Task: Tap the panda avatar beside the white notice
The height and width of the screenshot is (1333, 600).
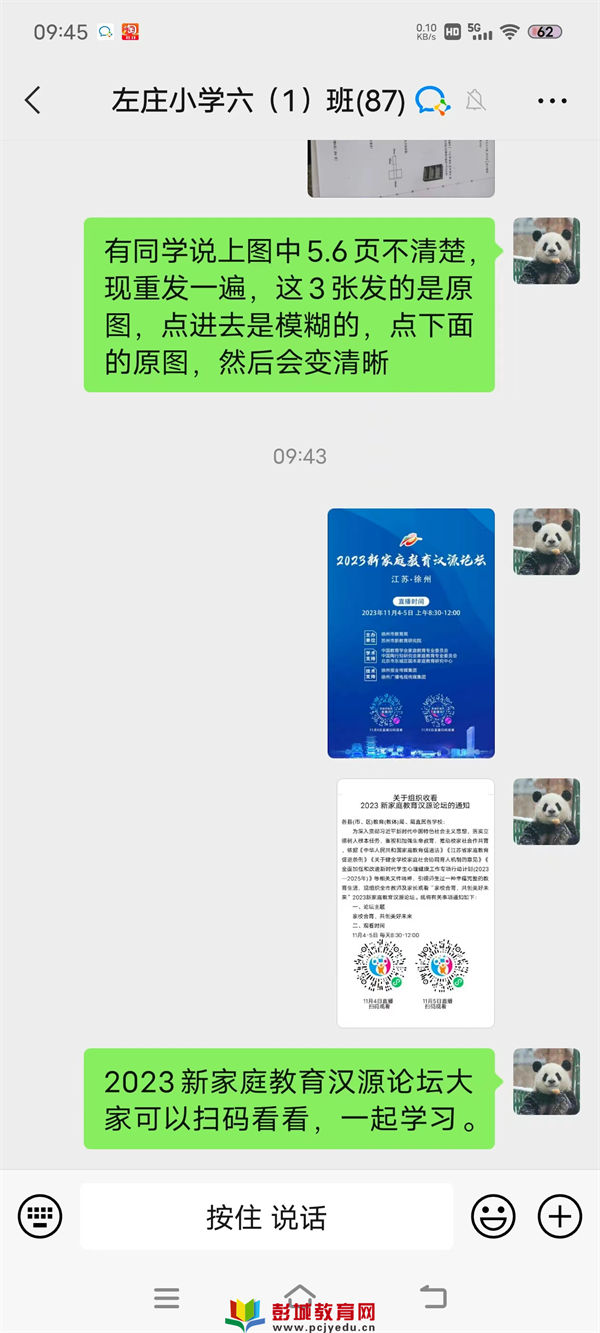Action: pyautogui.click(x=546, y=812)
